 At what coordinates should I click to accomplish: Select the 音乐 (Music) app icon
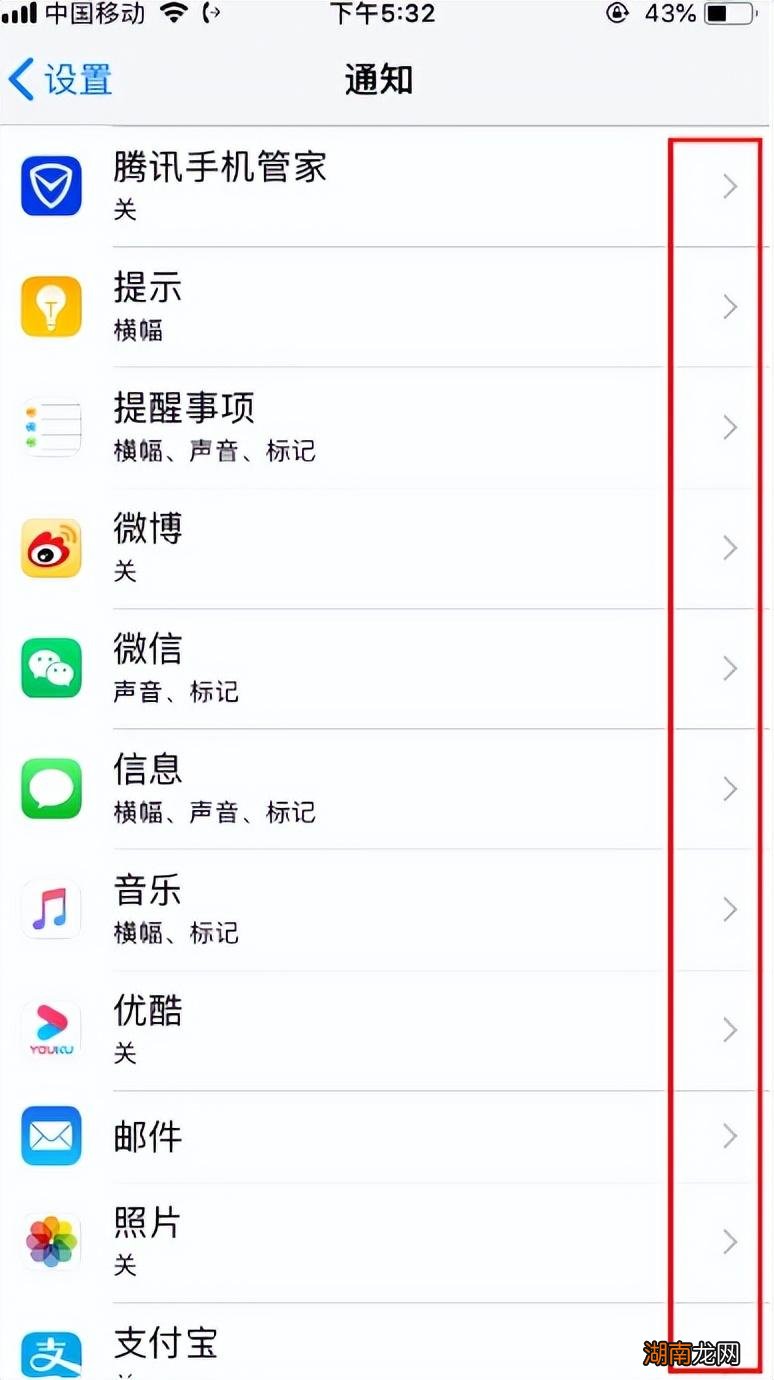(x=51, y=910)
